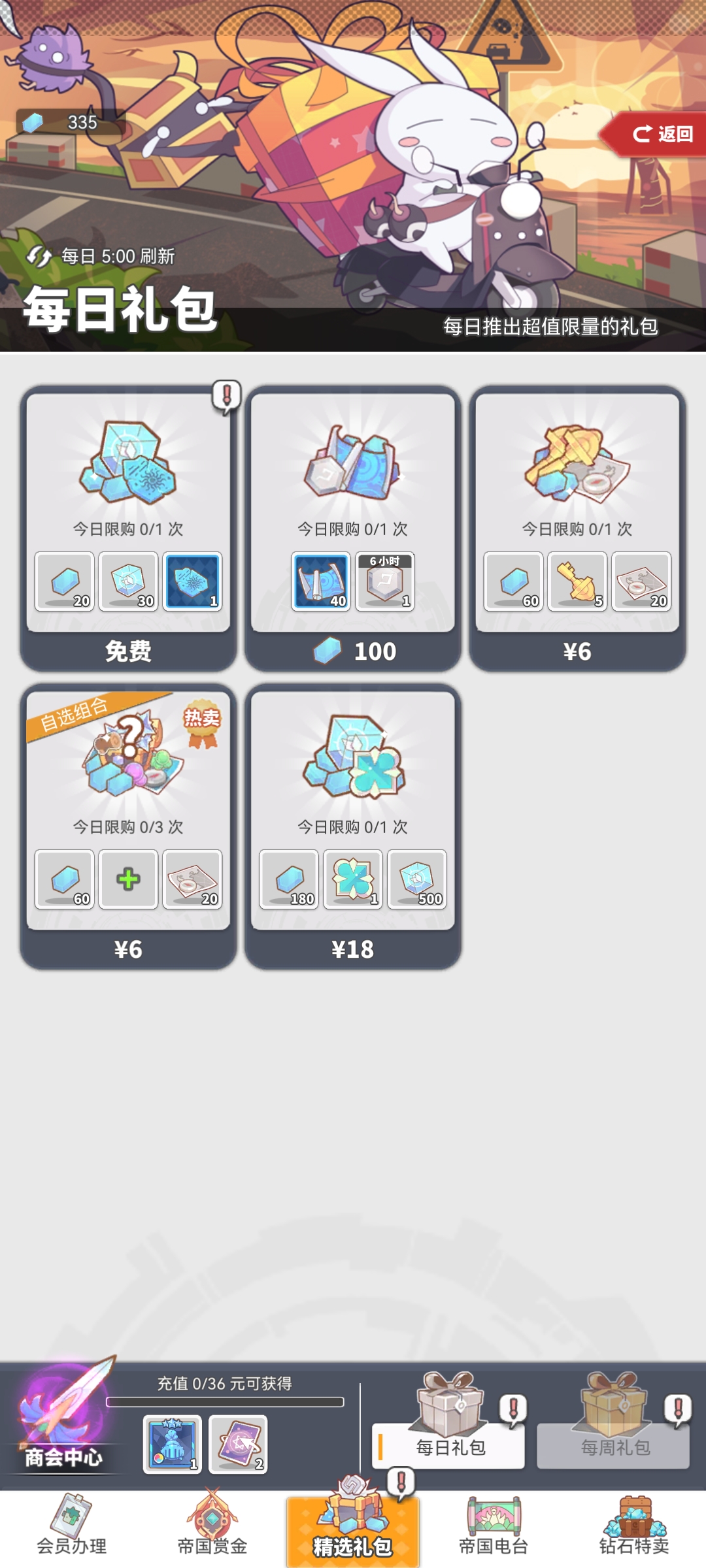View the blue knight reward in recharge bar
The width and height of the screenshot is (706, 1568).
coord(172,1444)
